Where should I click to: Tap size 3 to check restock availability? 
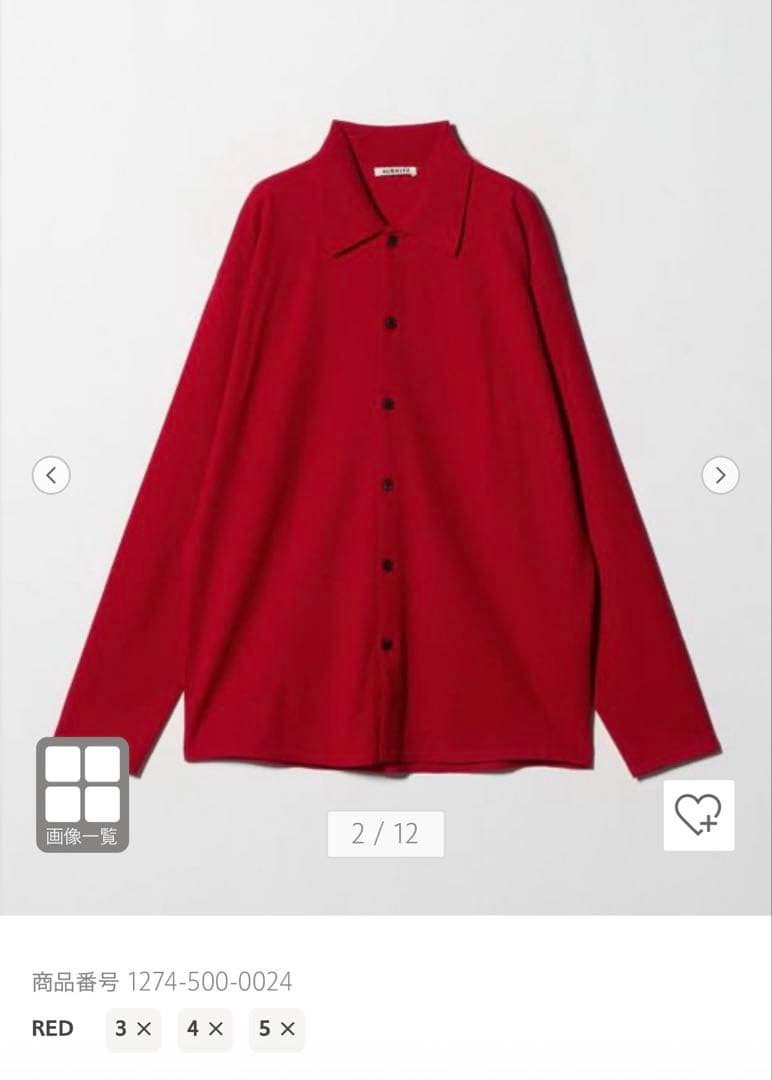click(131, 1028)
